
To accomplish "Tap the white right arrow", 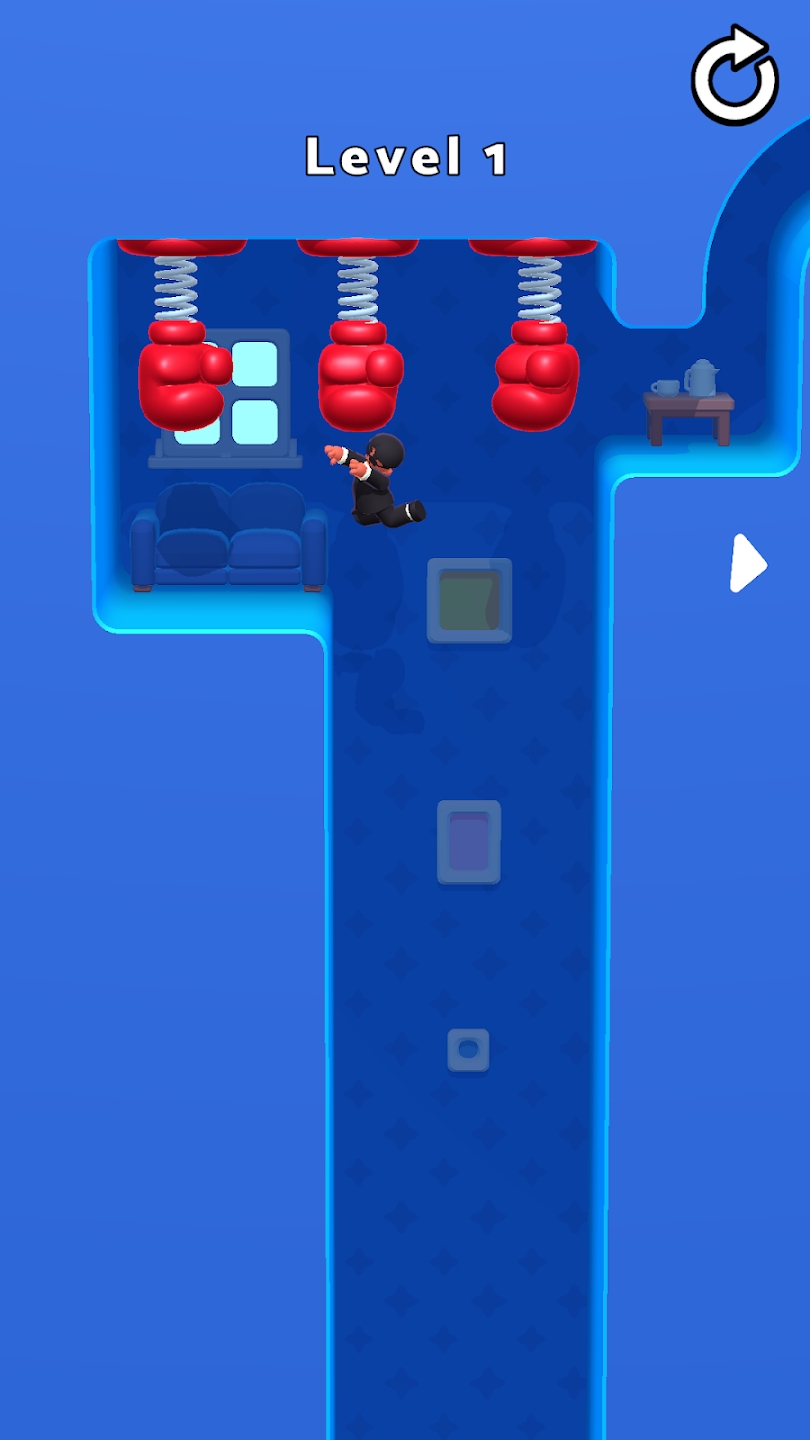I will (746, 564).
